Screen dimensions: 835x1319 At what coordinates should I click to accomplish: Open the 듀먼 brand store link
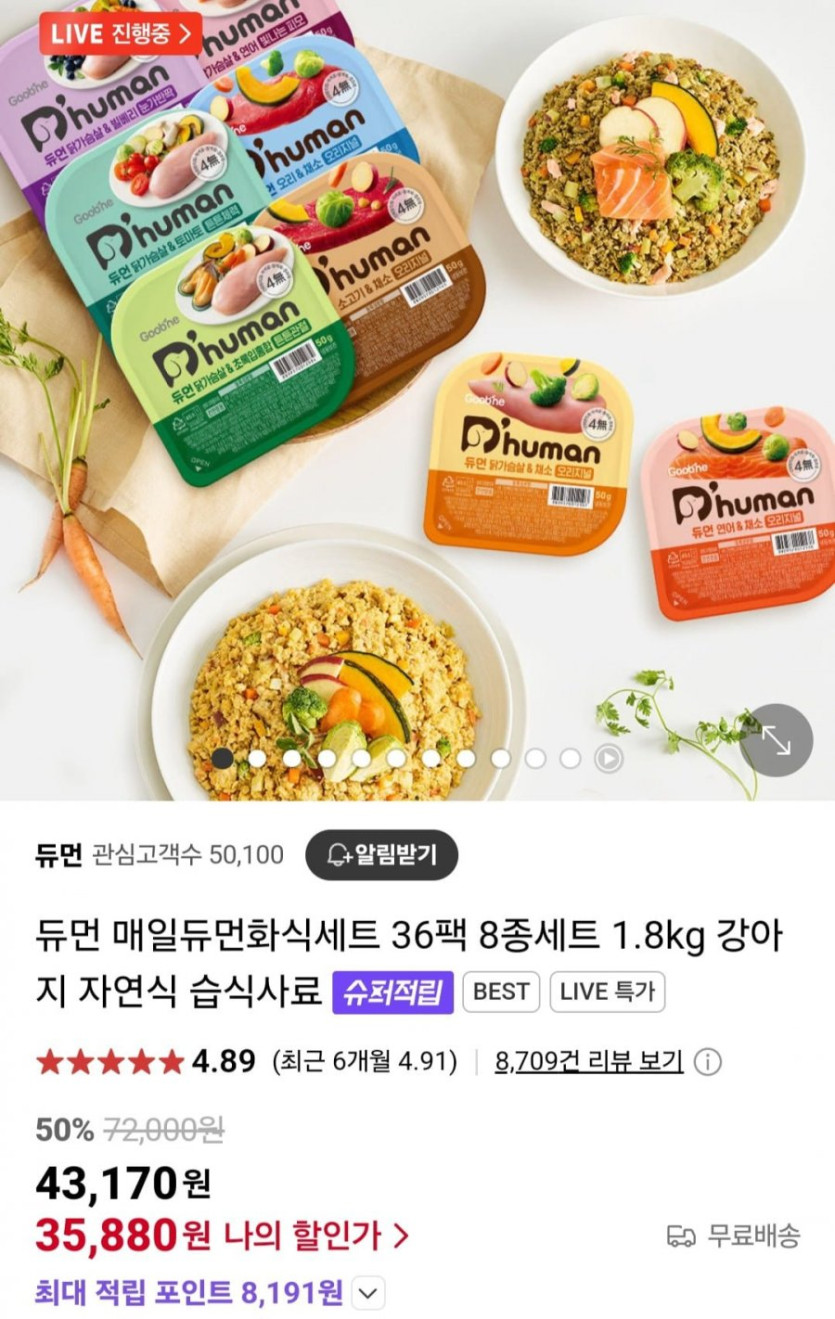click(x=58, y=856)
